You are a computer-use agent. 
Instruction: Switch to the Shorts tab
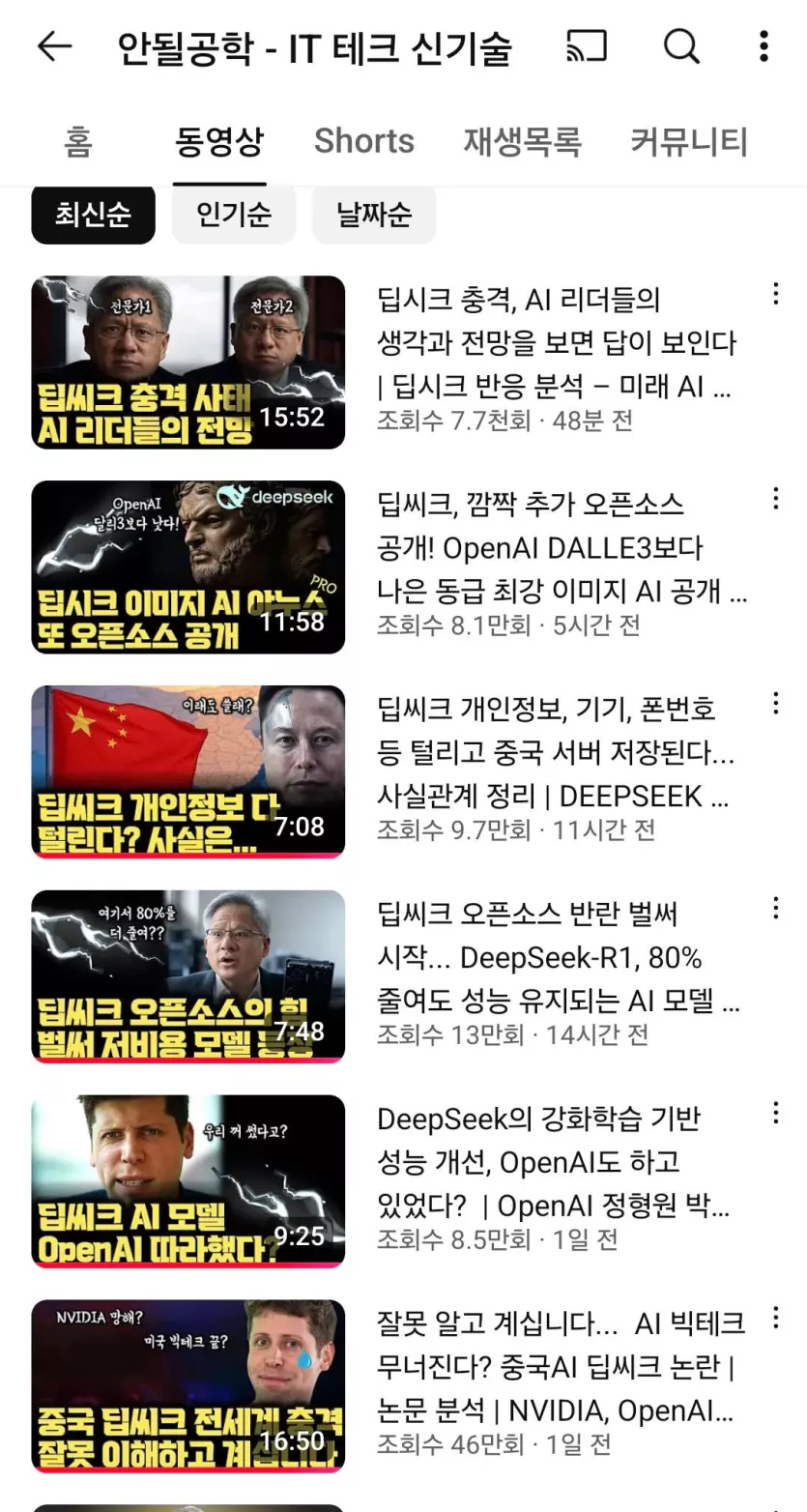363,142
